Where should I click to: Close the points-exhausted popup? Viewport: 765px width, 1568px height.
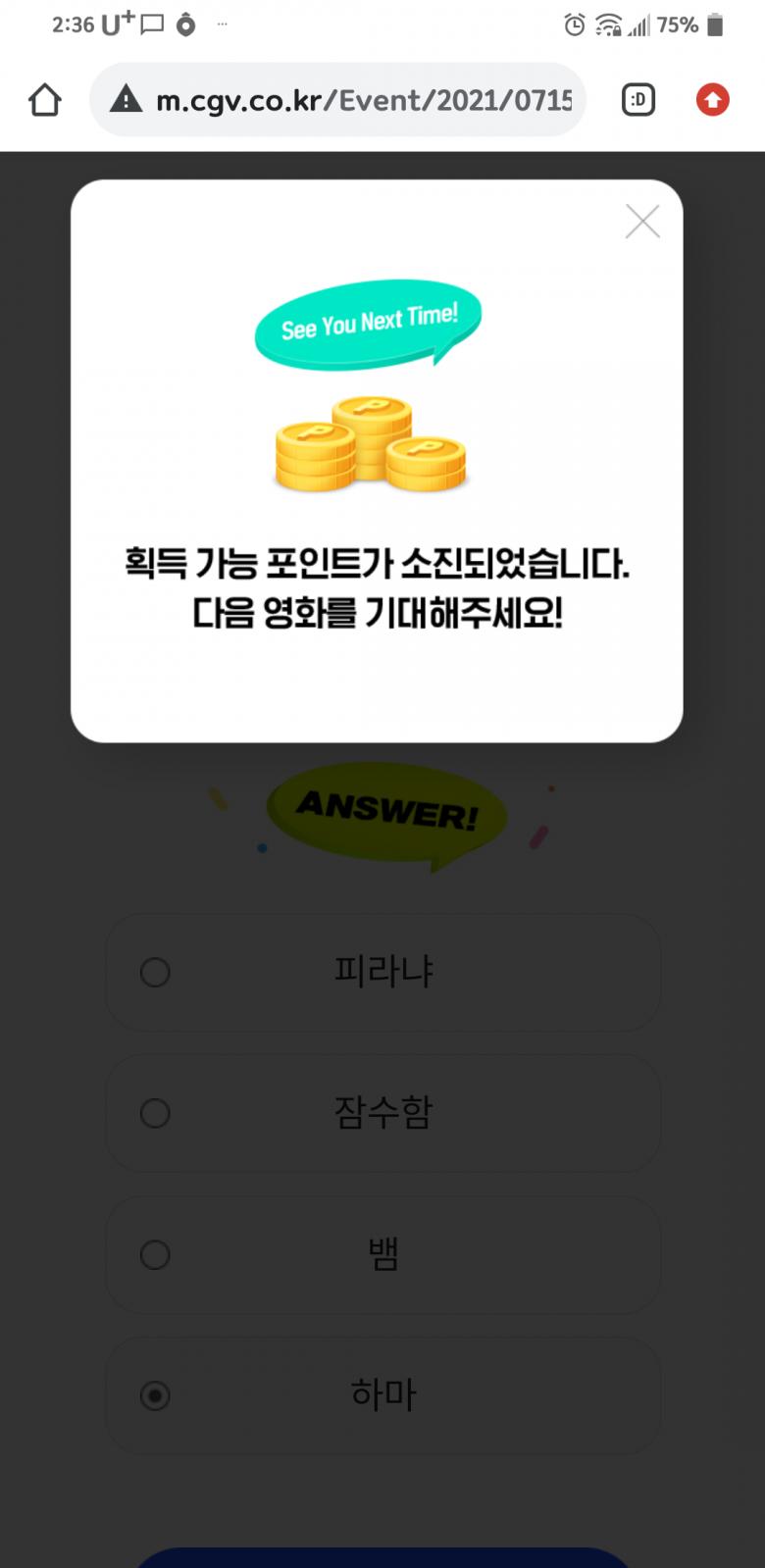click(x=642, y=222)
